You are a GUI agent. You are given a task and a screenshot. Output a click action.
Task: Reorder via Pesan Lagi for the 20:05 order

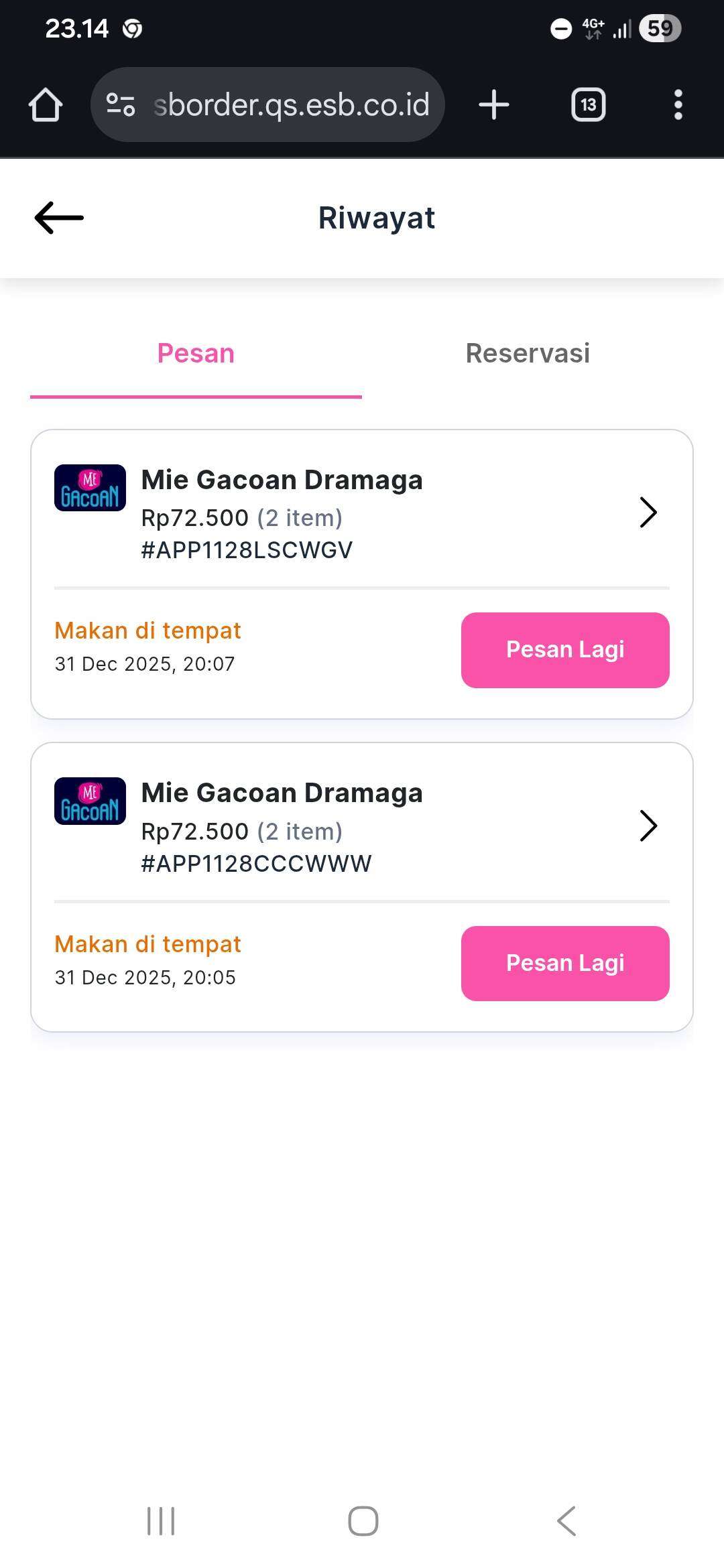(x=565, y=963)
